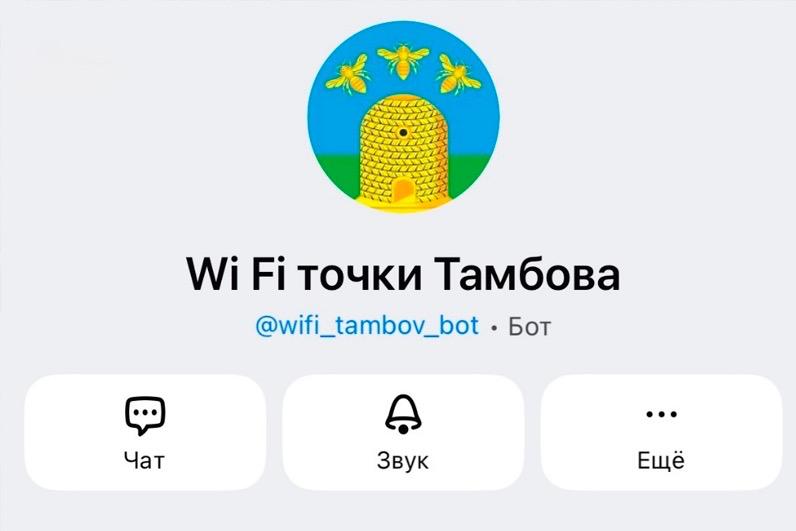The height and width of the screenshot is (531, 796).
Task: Open the Чат button
Action: pos(144,433)
